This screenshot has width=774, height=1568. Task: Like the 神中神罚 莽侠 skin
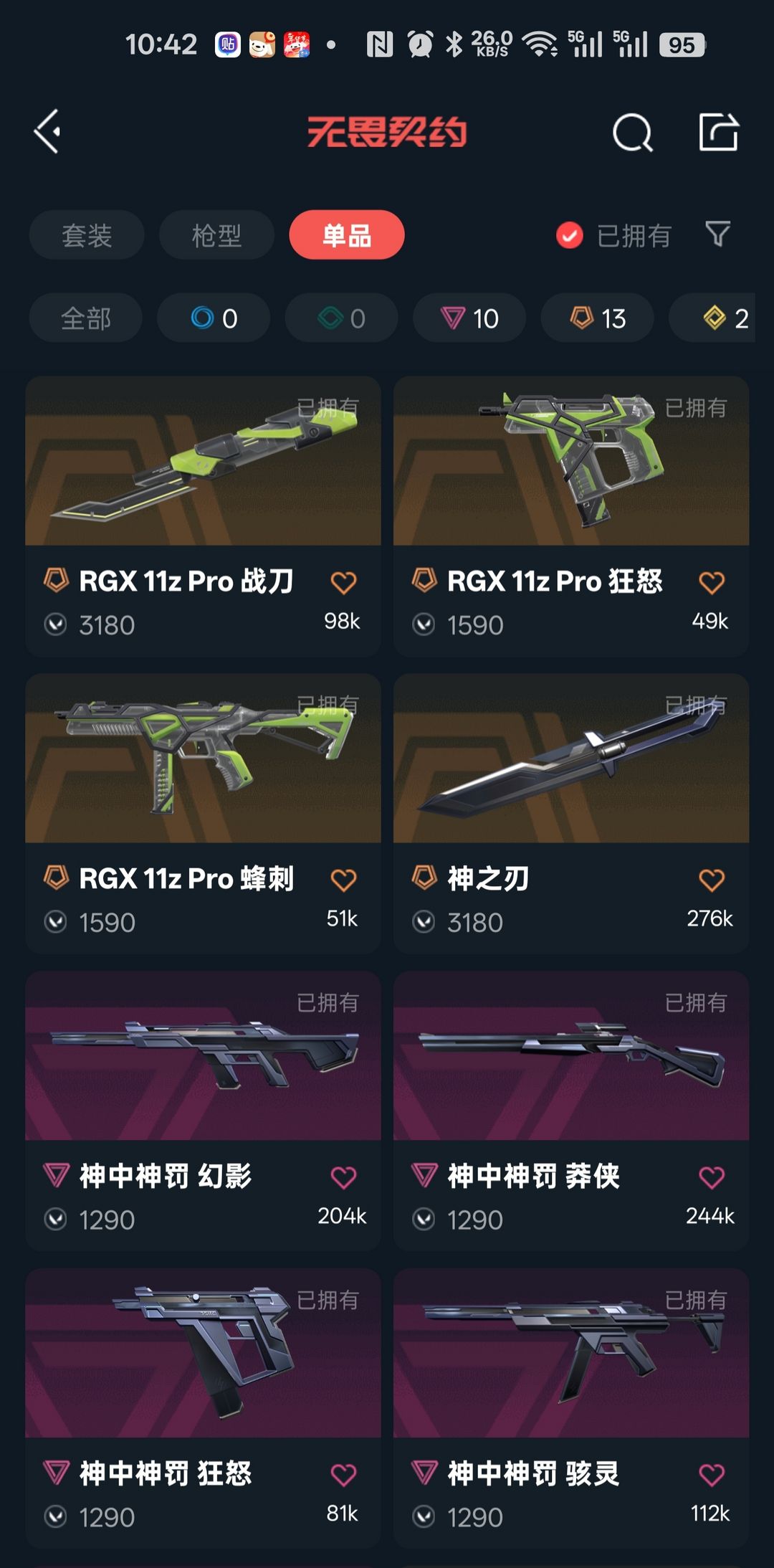[711, 1177]
